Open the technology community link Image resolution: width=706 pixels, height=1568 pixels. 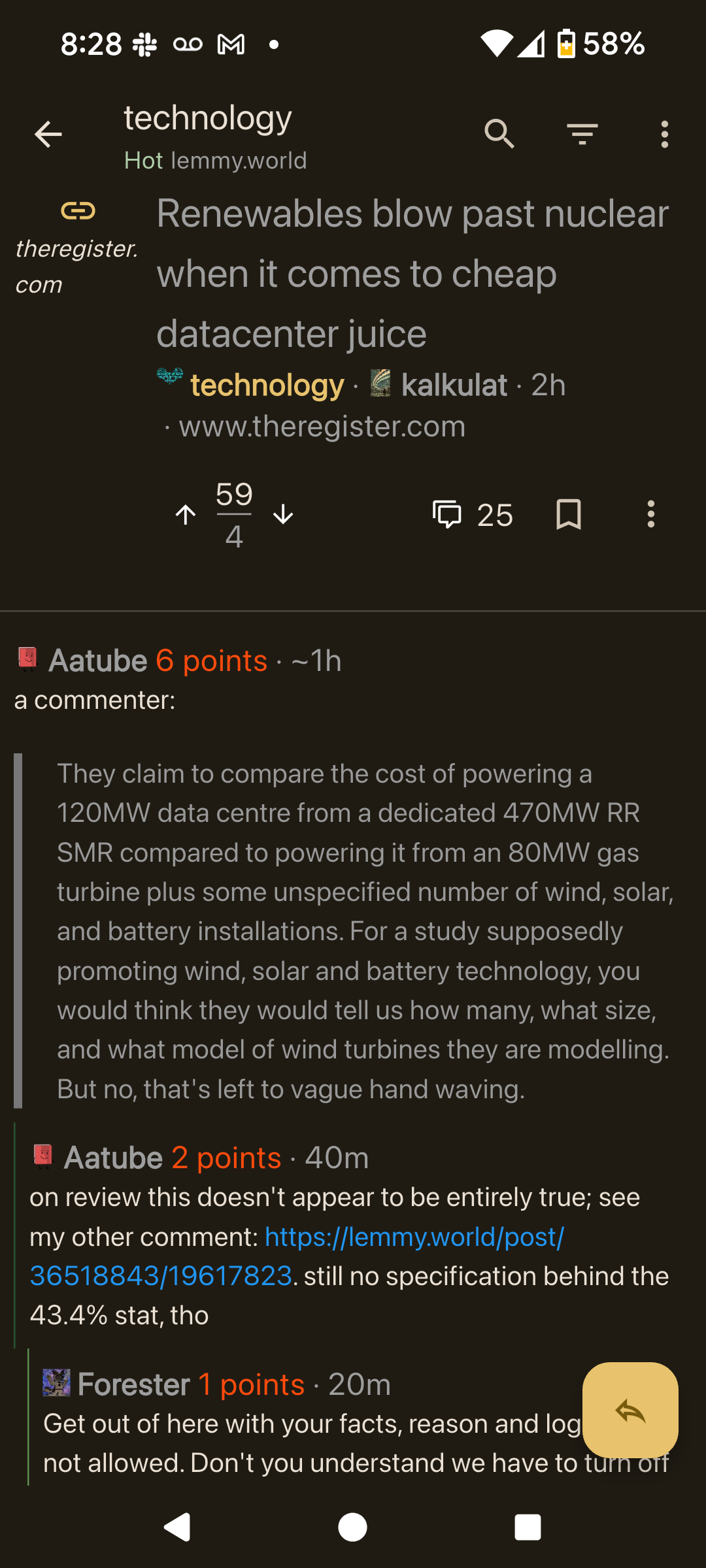267,385
